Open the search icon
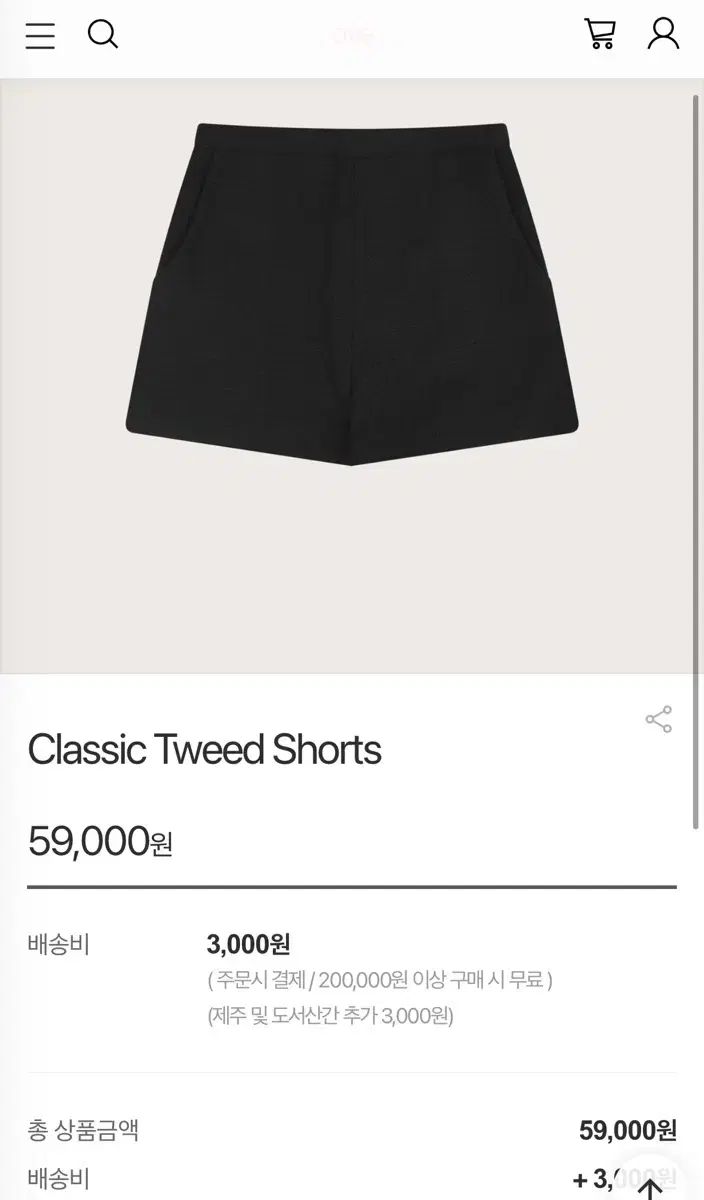 pyautogui.click(x=103, y=35)
